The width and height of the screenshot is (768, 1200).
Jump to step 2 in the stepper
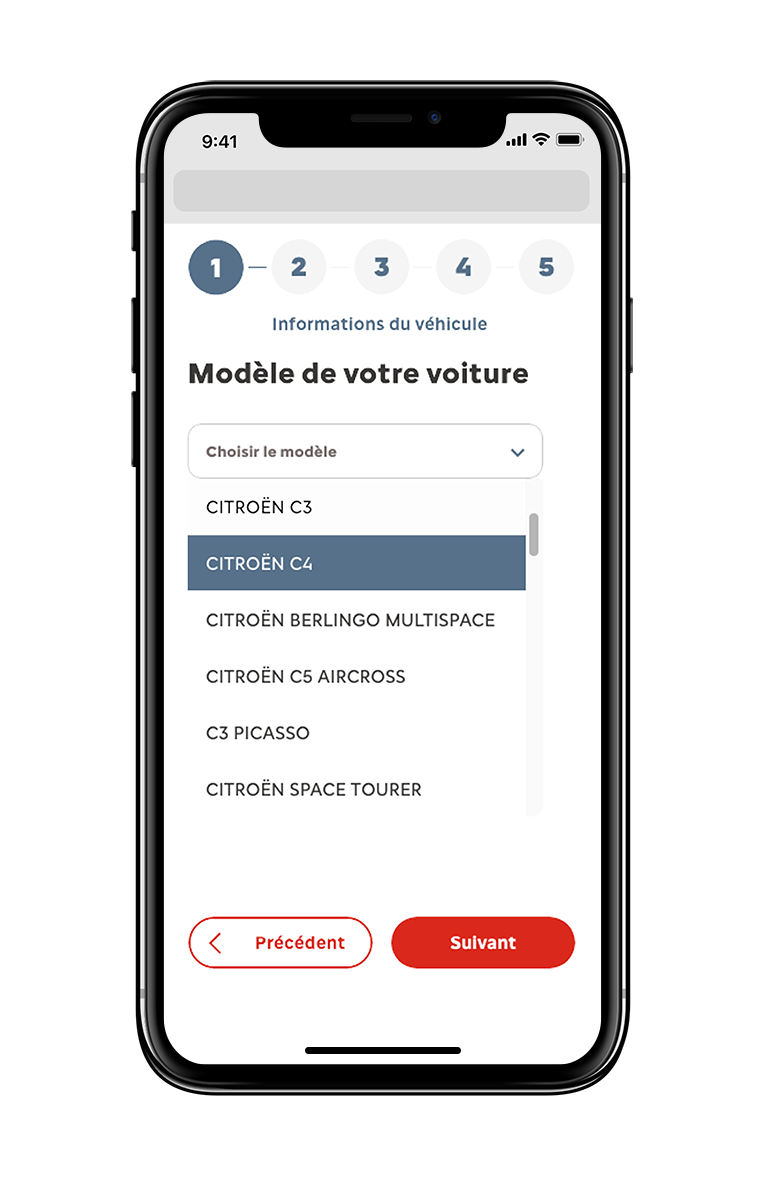(299, 267)
